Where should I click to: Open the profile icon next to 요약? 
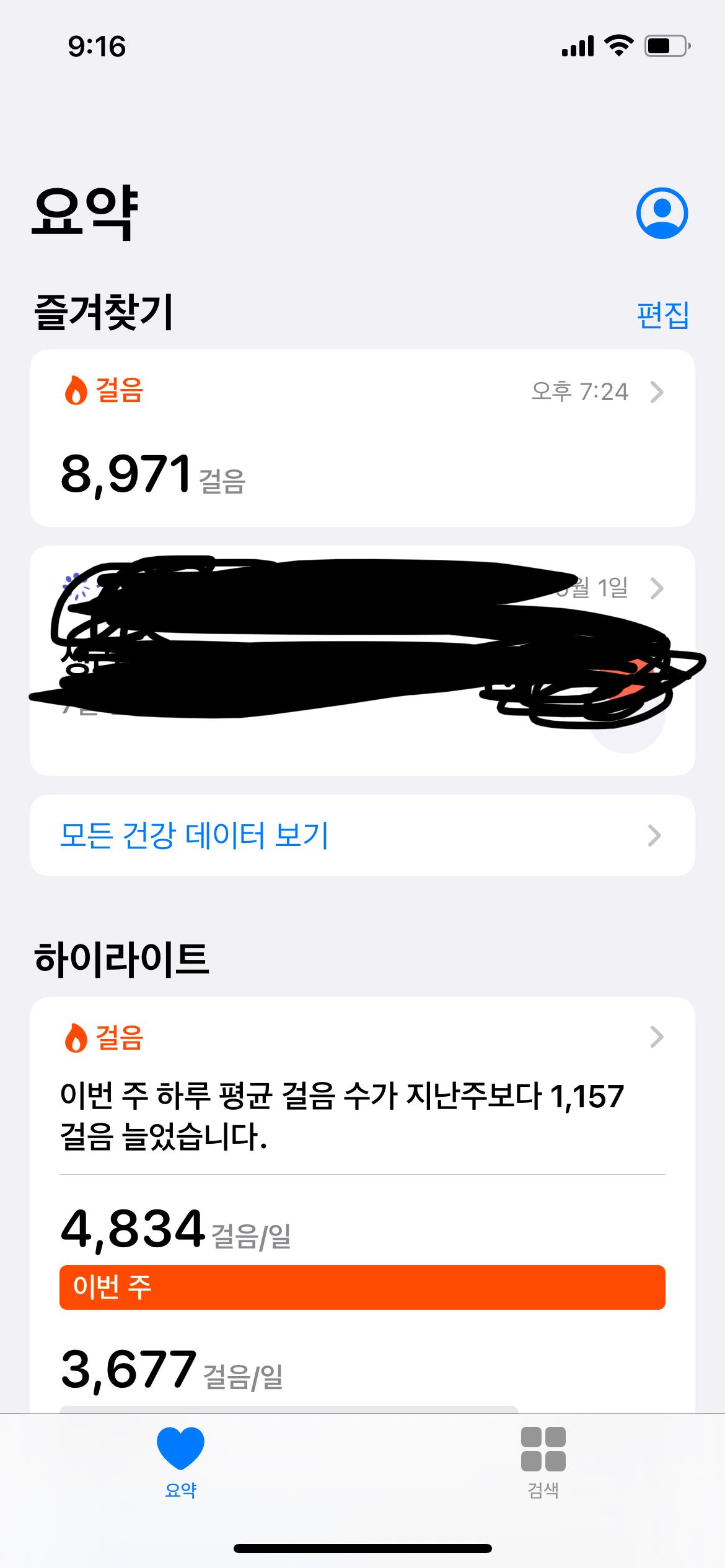tap(662, 213)
